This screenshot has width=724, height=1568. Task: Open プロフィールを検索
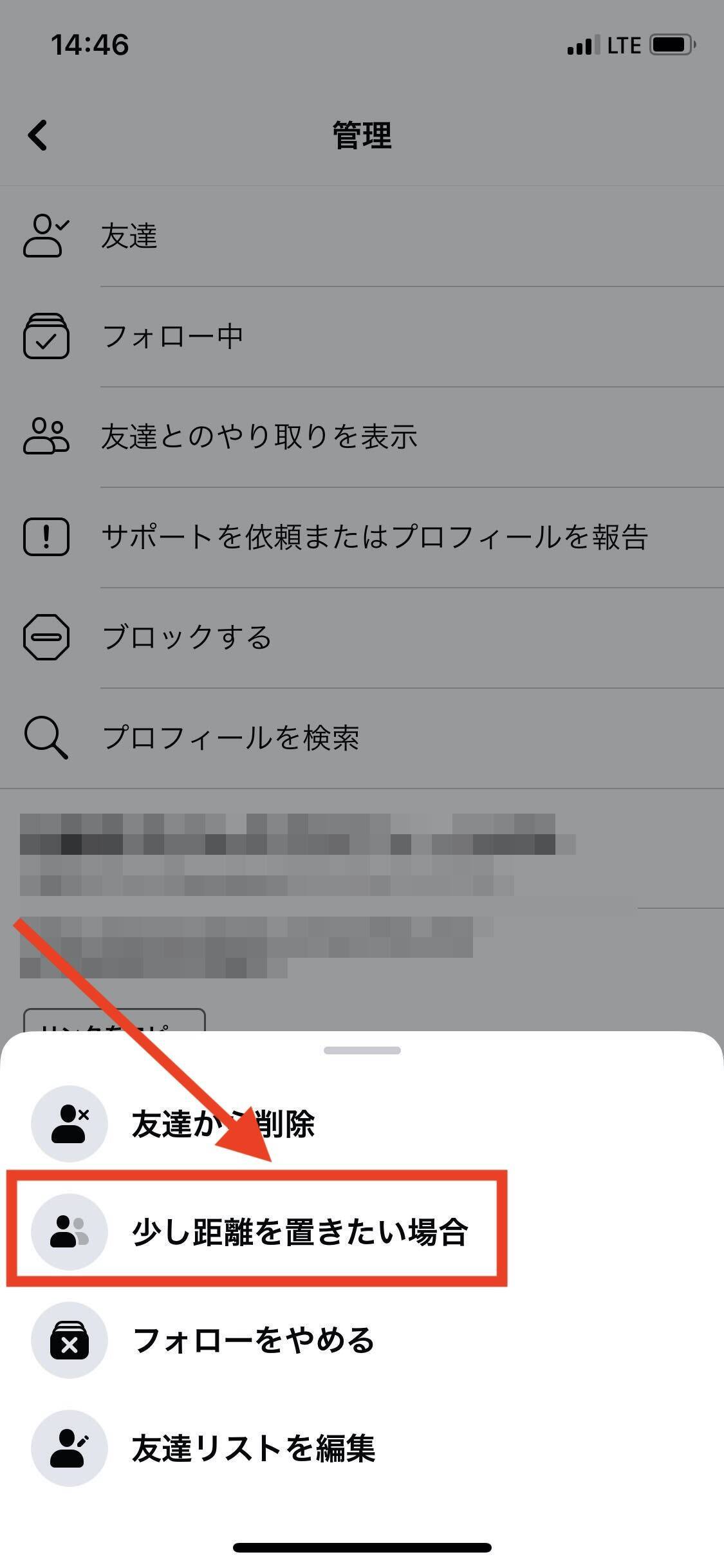point(230,738)
